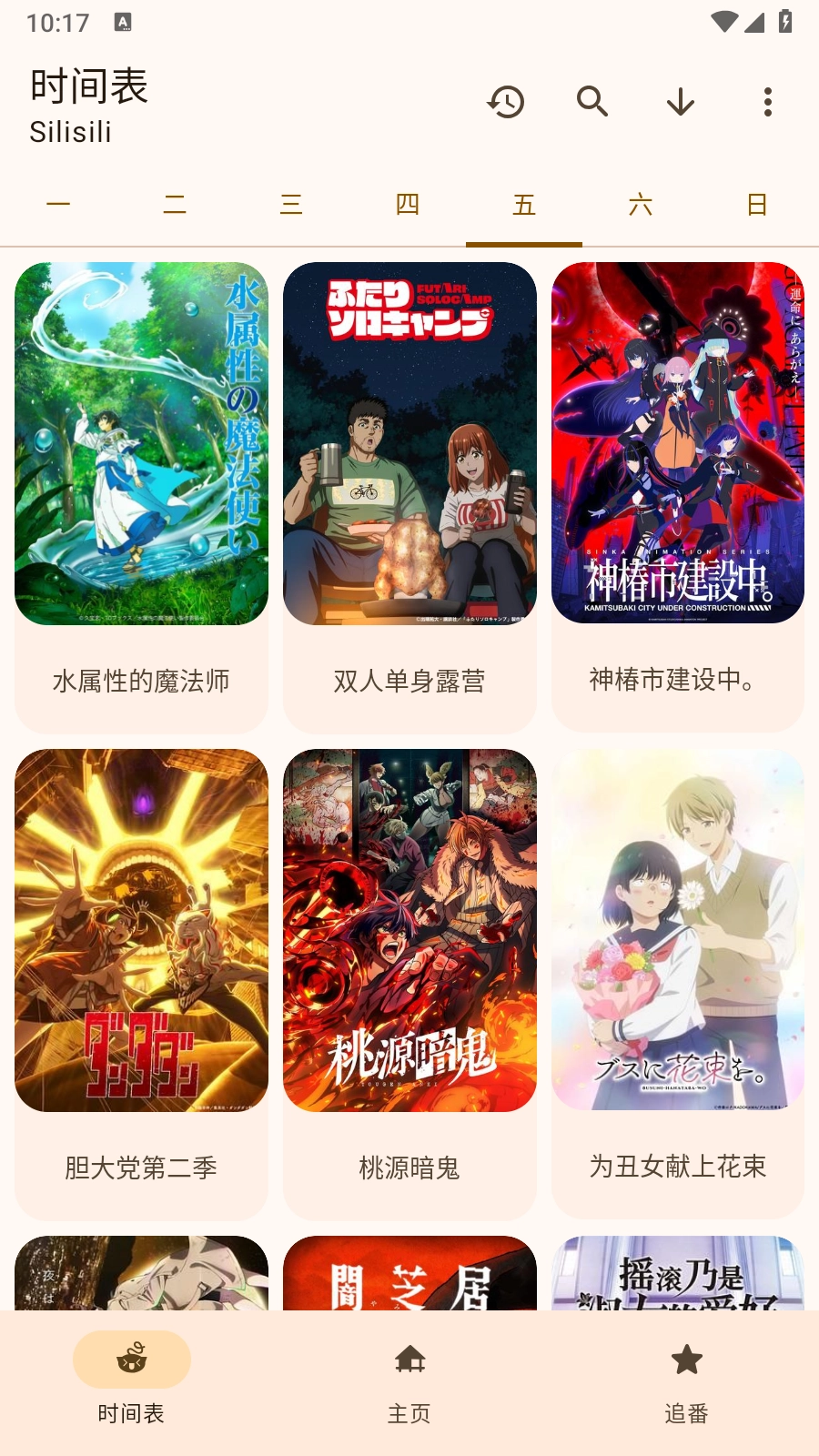The width and height of the screenshot is (819, 1456).
Task: Open the 胆大党第二季 anime card
Action: click(141, 983)
